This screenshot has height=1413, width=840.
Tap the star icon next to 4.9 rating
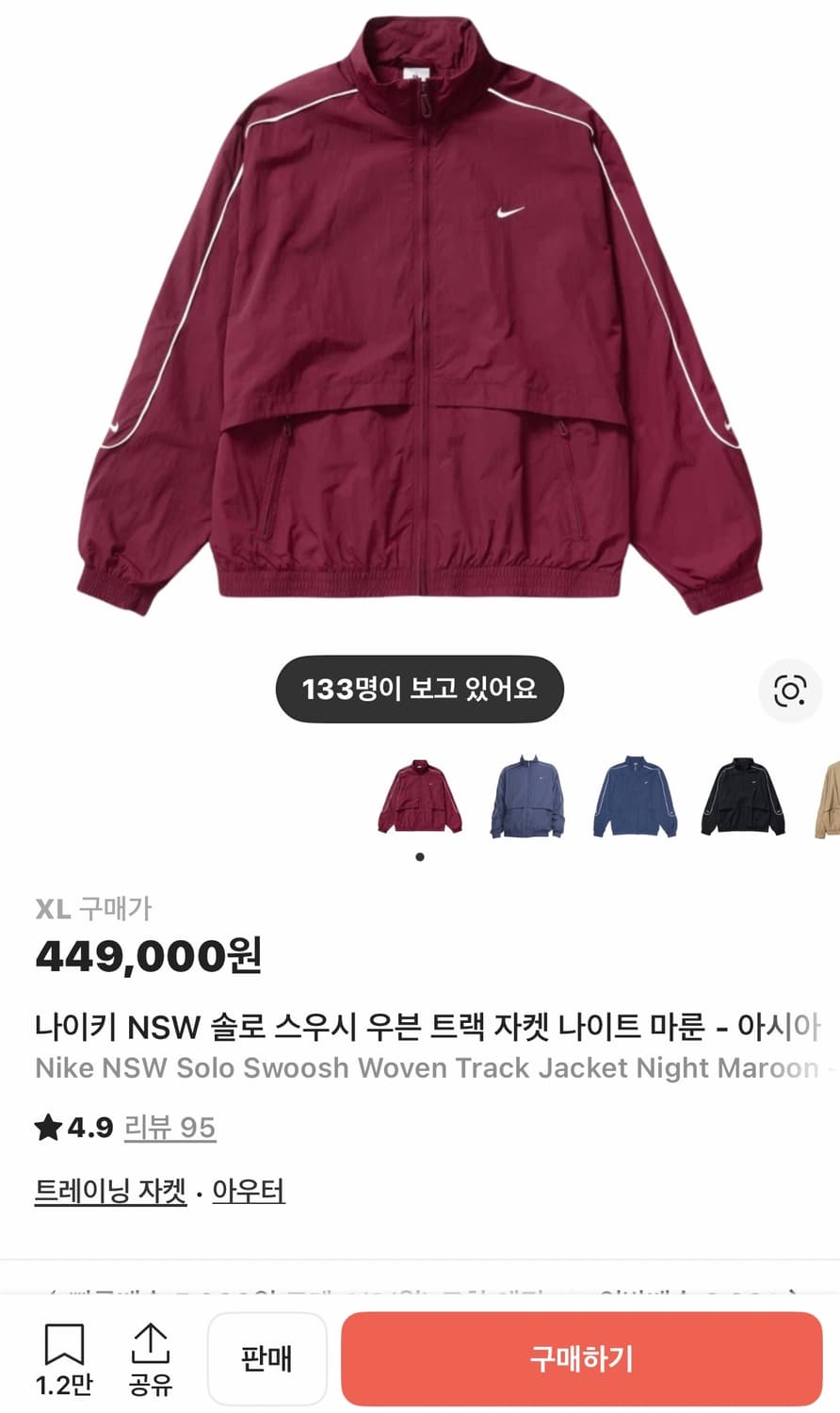[48, 1125]
